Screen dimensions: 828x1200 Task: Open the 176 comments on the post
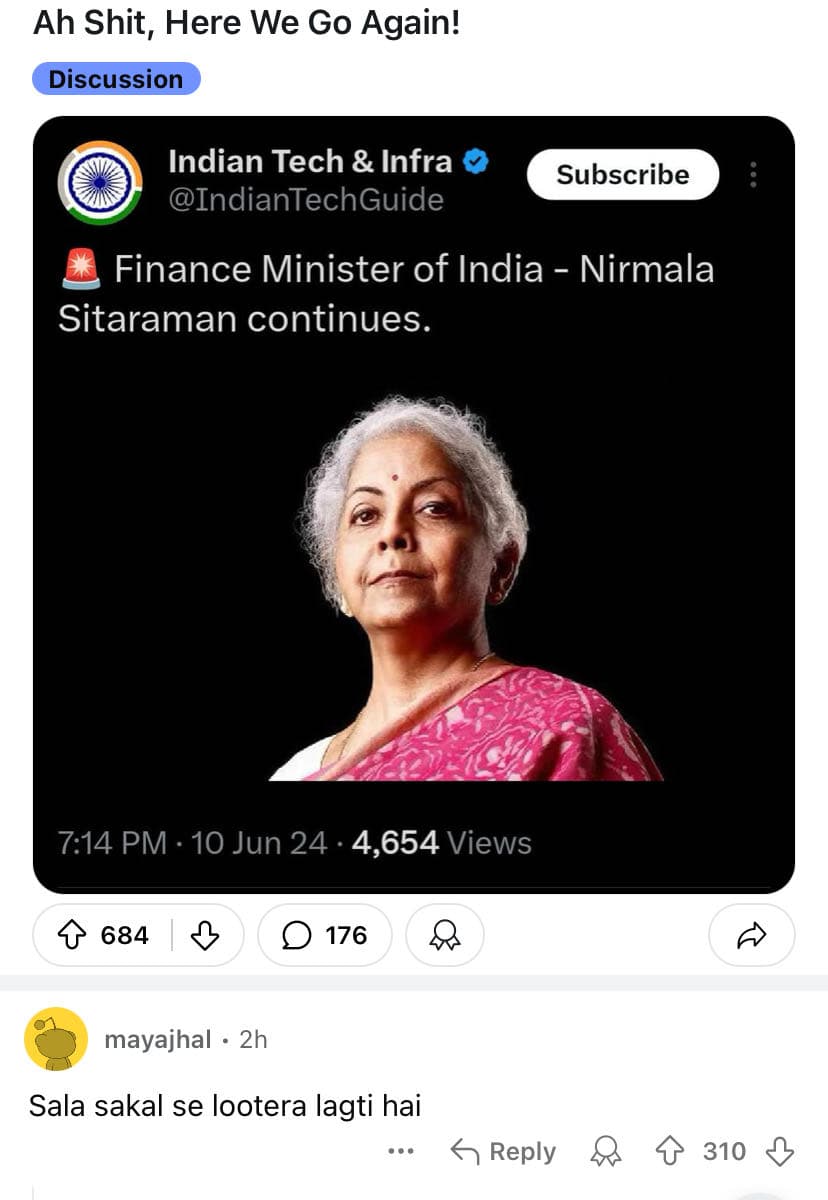(x=324, y=935)
